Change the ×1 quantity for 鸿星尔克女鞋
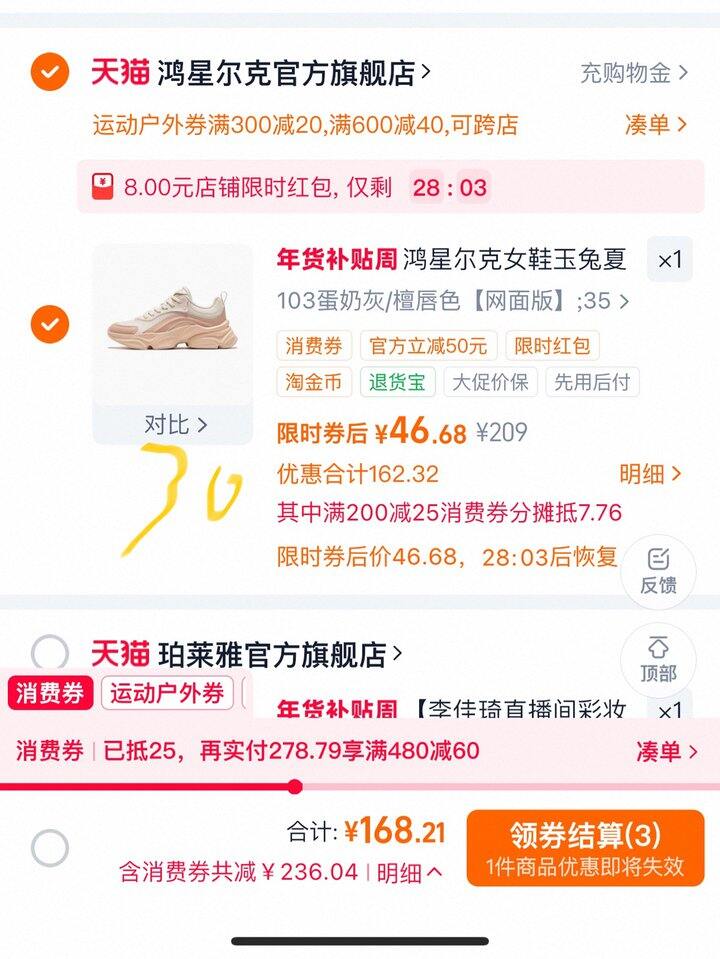The width and height of the screenshot is (720, 959). point(669,260)
